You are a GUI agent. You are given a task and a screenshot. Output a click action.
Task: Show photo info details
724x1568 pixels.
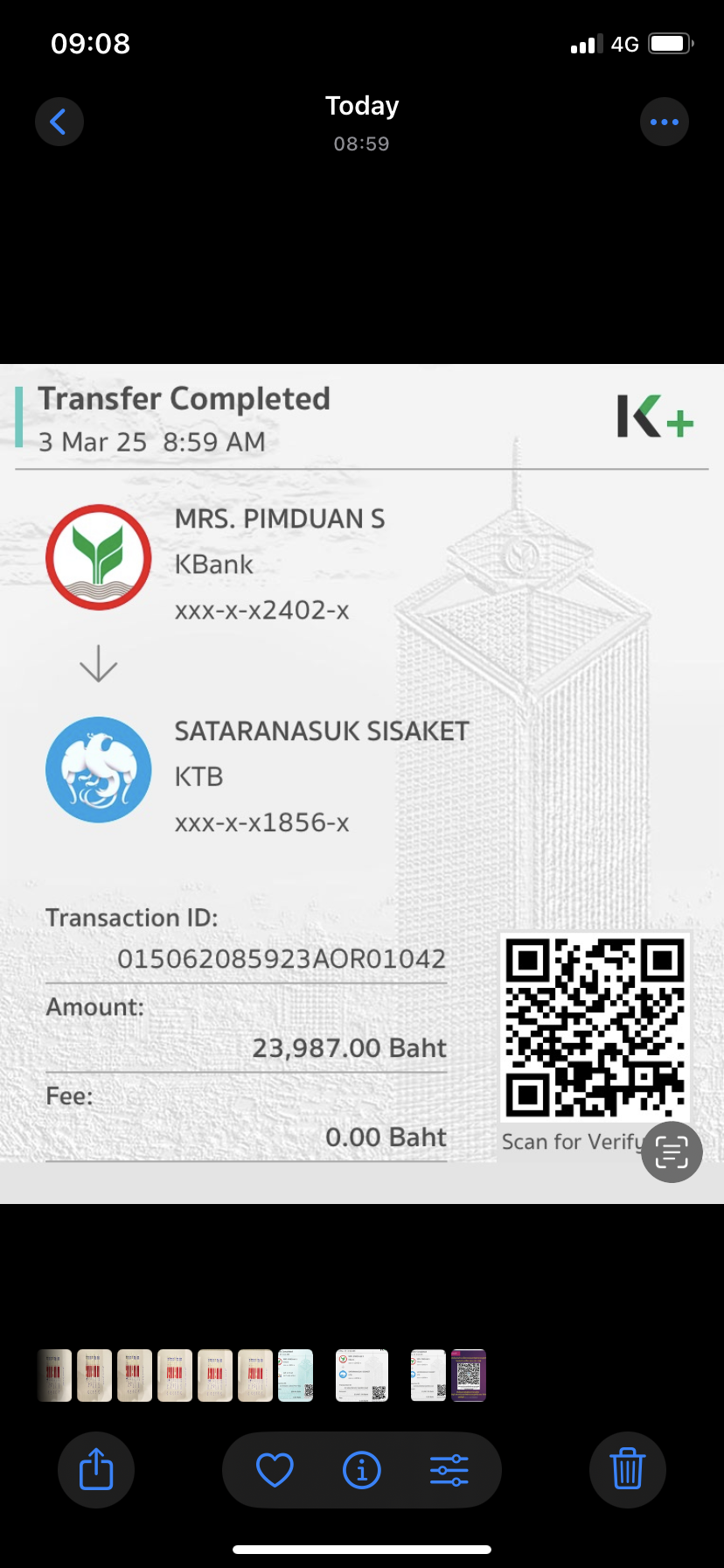pos(362,1470)
